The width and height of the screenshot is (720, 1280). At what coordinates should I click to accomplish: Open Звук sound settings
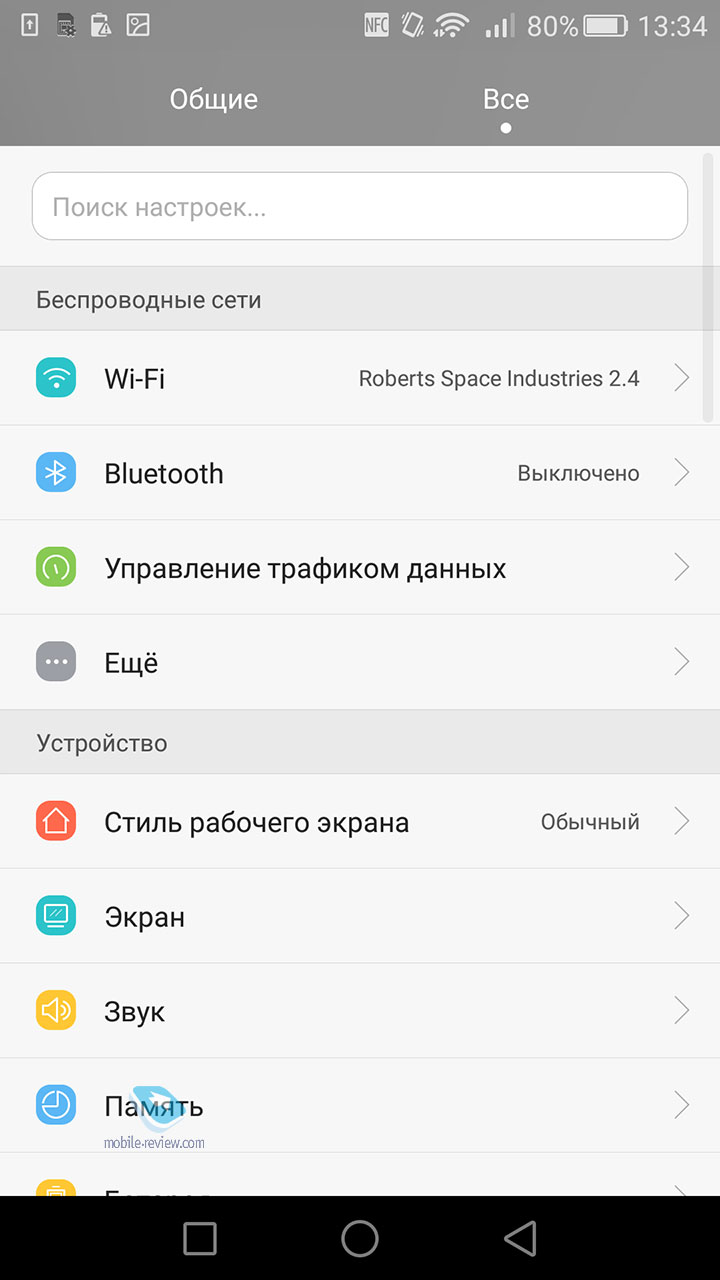click(360, 1011)
